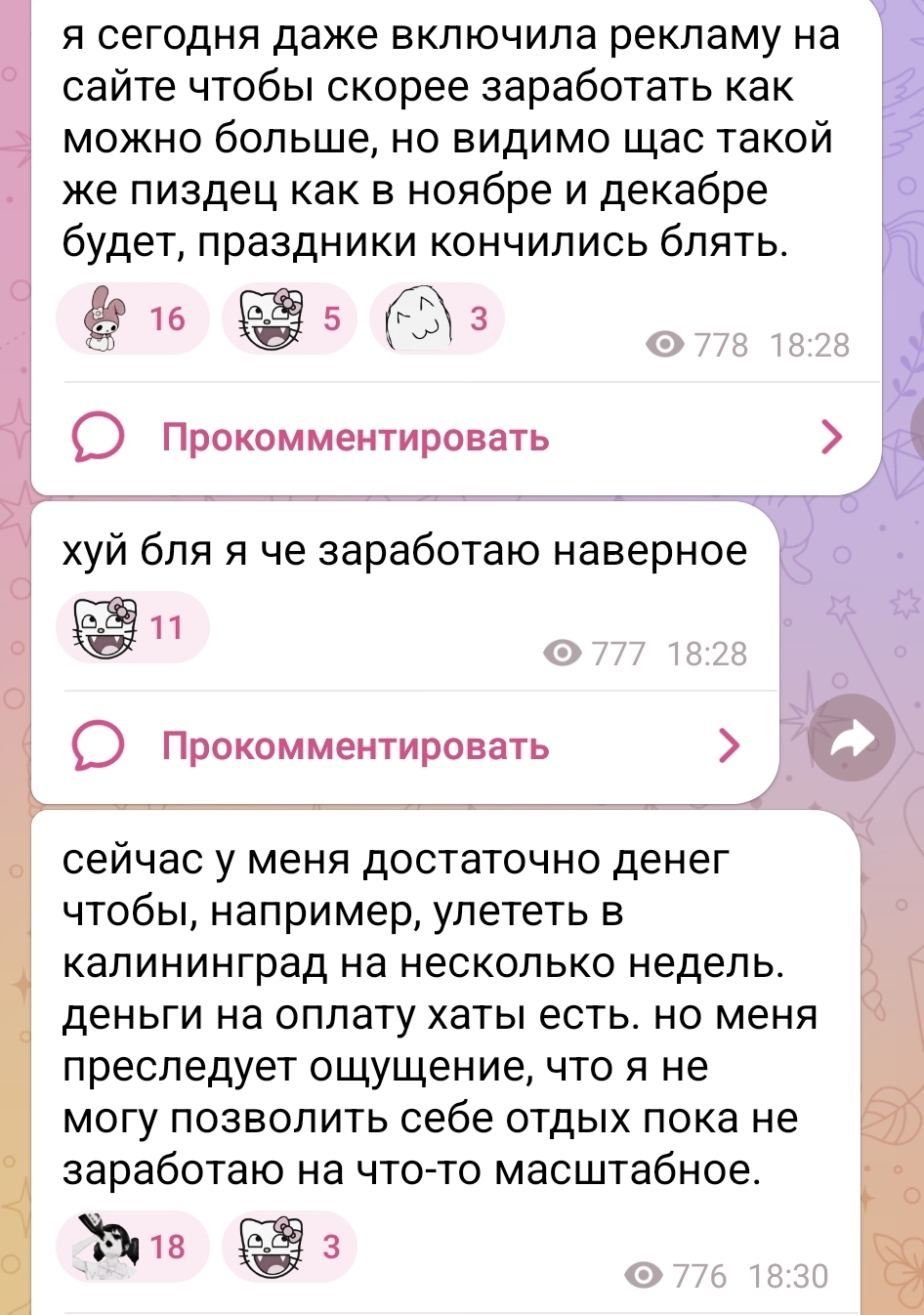Forward the post with the share arrow
Image resolution: width=924 pixels, height=1315 pixels.
point(854,738)
